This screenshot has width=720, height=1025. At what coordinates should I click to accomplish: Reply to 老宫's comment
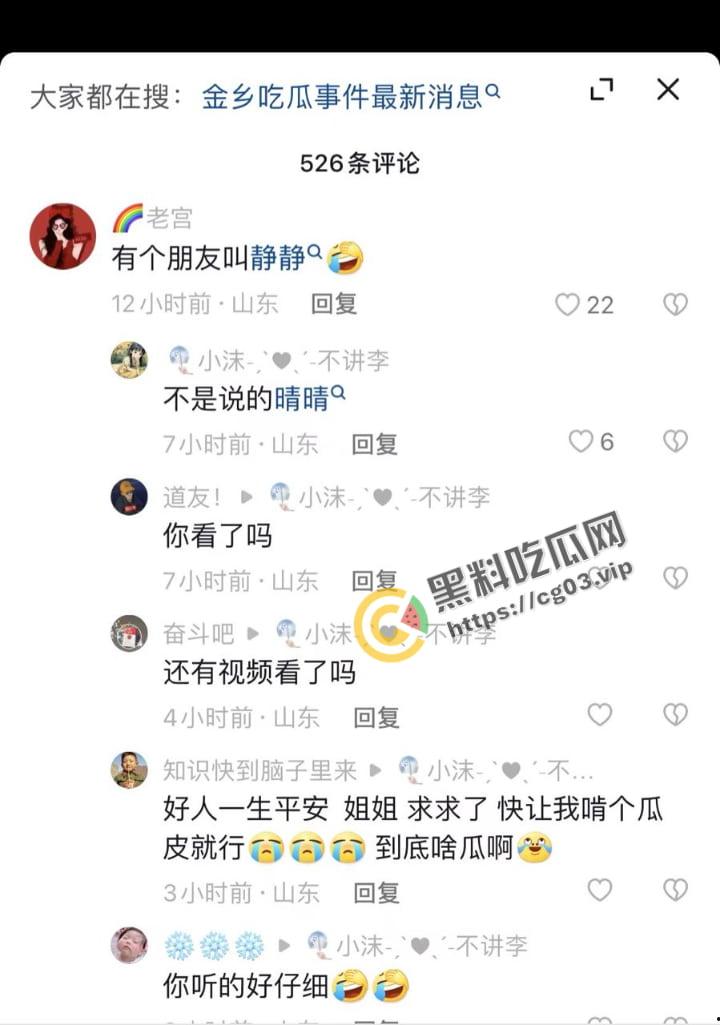(x=334, y=304)
